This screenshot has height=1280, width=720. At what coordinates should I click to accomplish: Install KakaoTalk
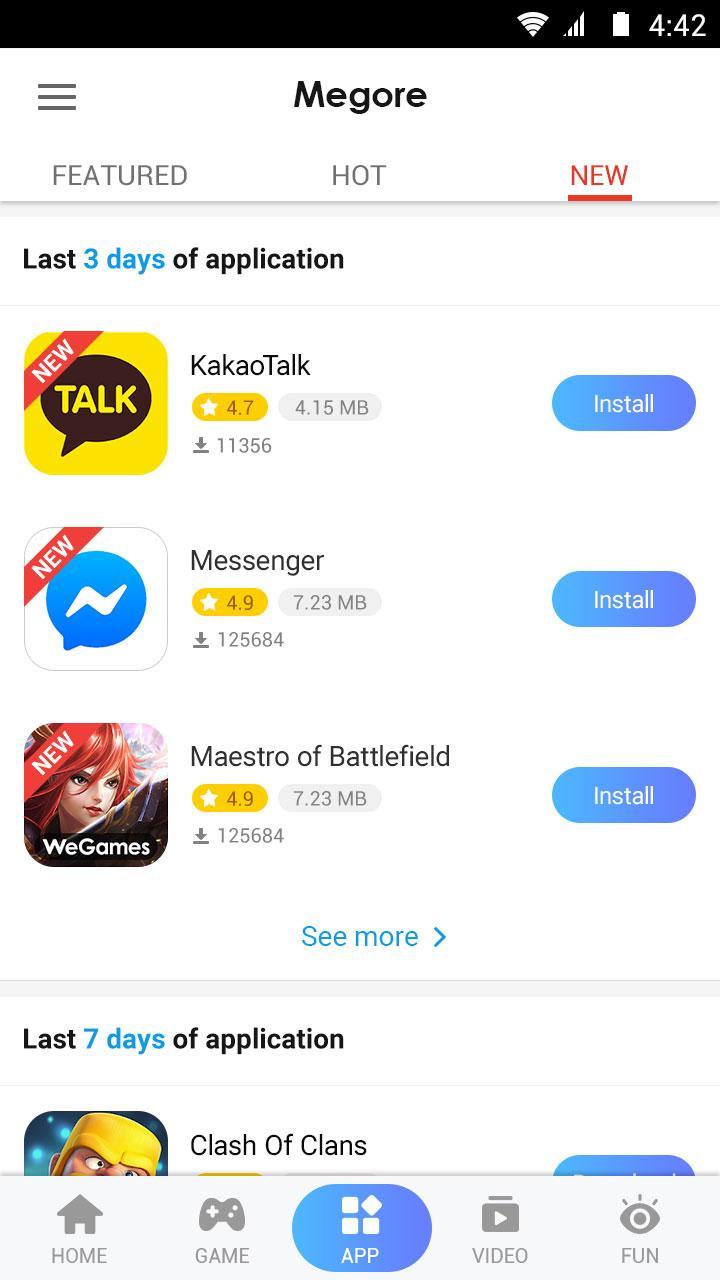623,404
